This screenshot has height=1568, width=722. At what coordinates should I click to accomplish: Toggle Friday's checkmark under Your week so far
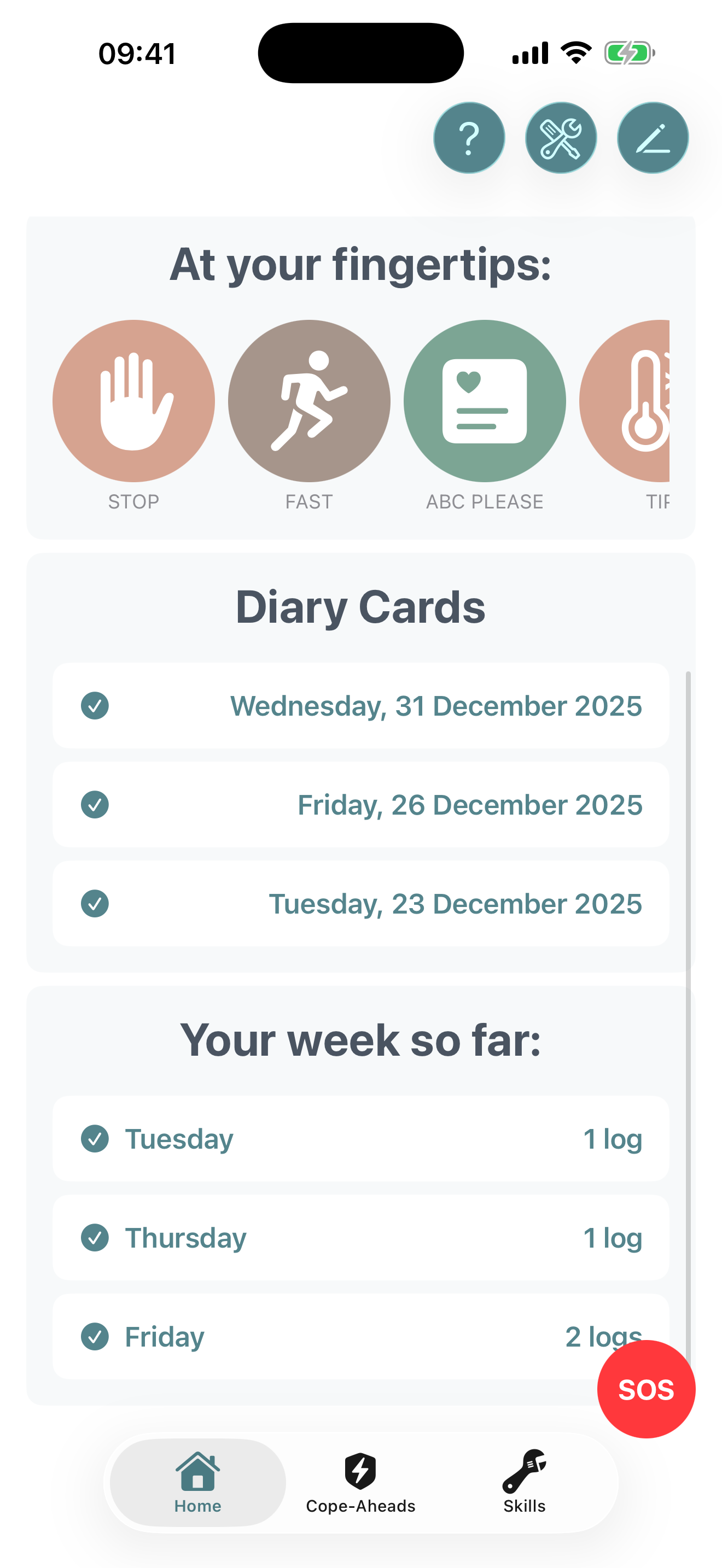(x=95, y=1337)
